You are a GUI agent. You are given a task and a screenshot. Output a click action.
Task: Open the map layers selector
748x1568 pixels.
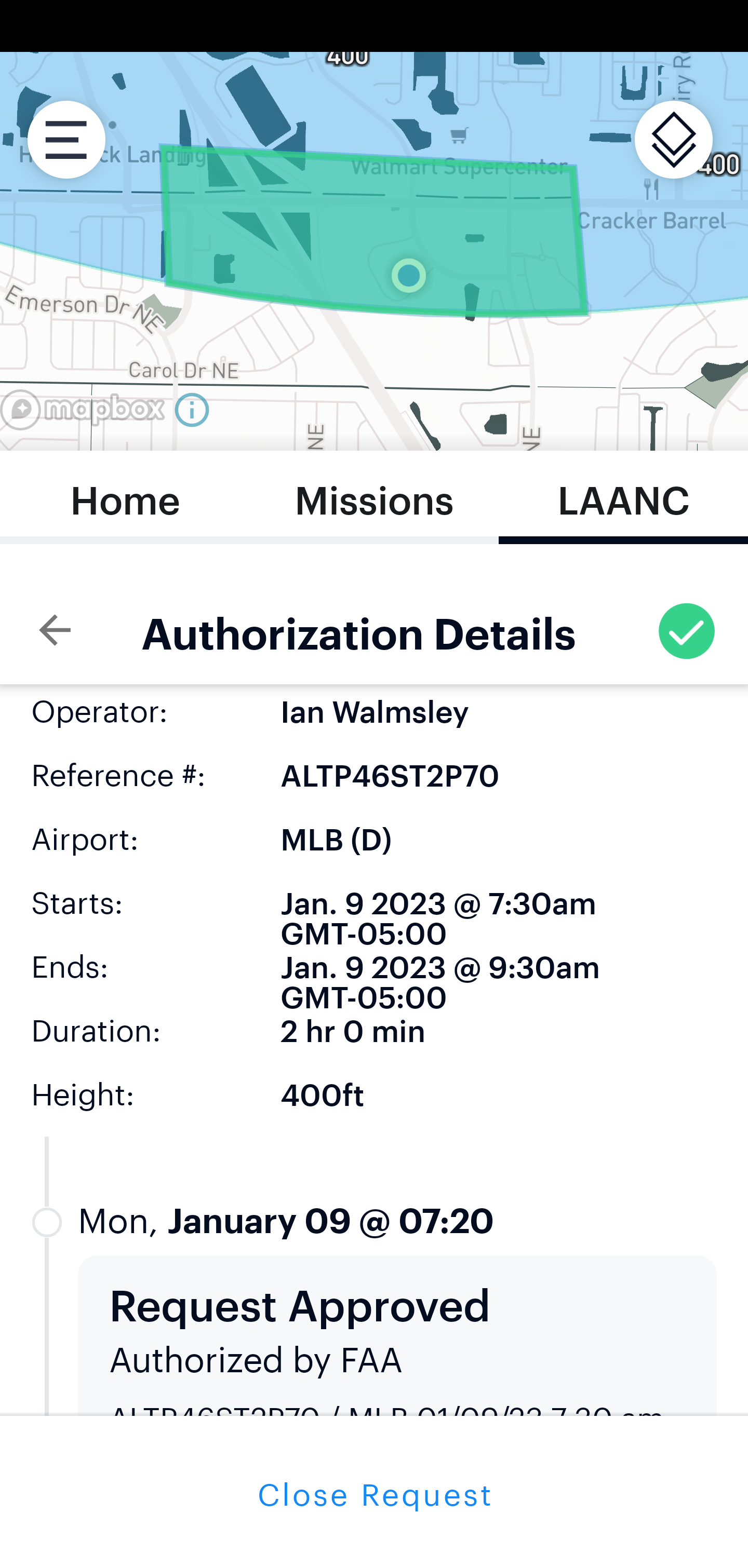(673, 139)
